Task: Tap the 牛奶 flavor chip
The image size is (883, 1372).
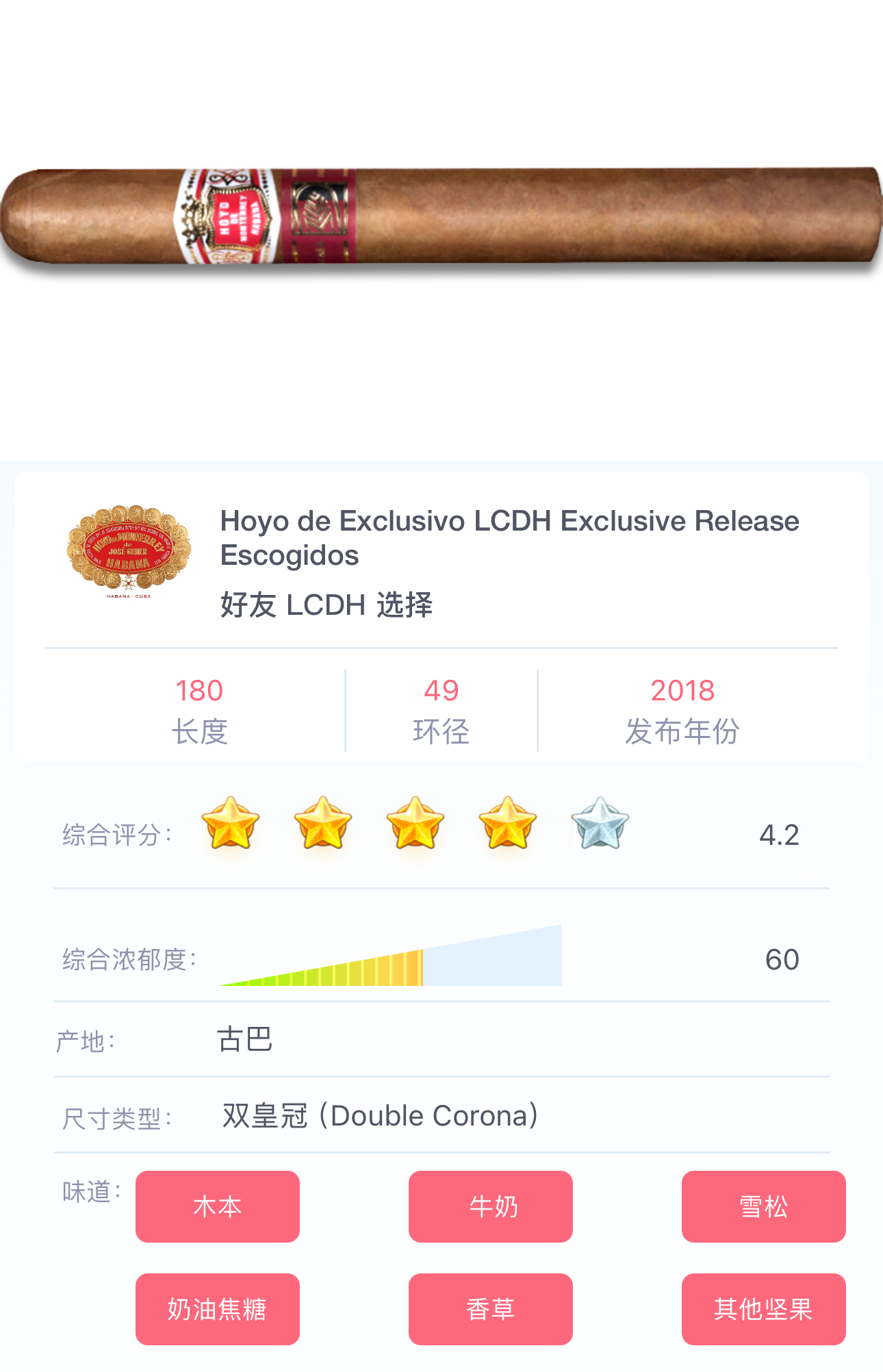Action: click(490, 1206)
